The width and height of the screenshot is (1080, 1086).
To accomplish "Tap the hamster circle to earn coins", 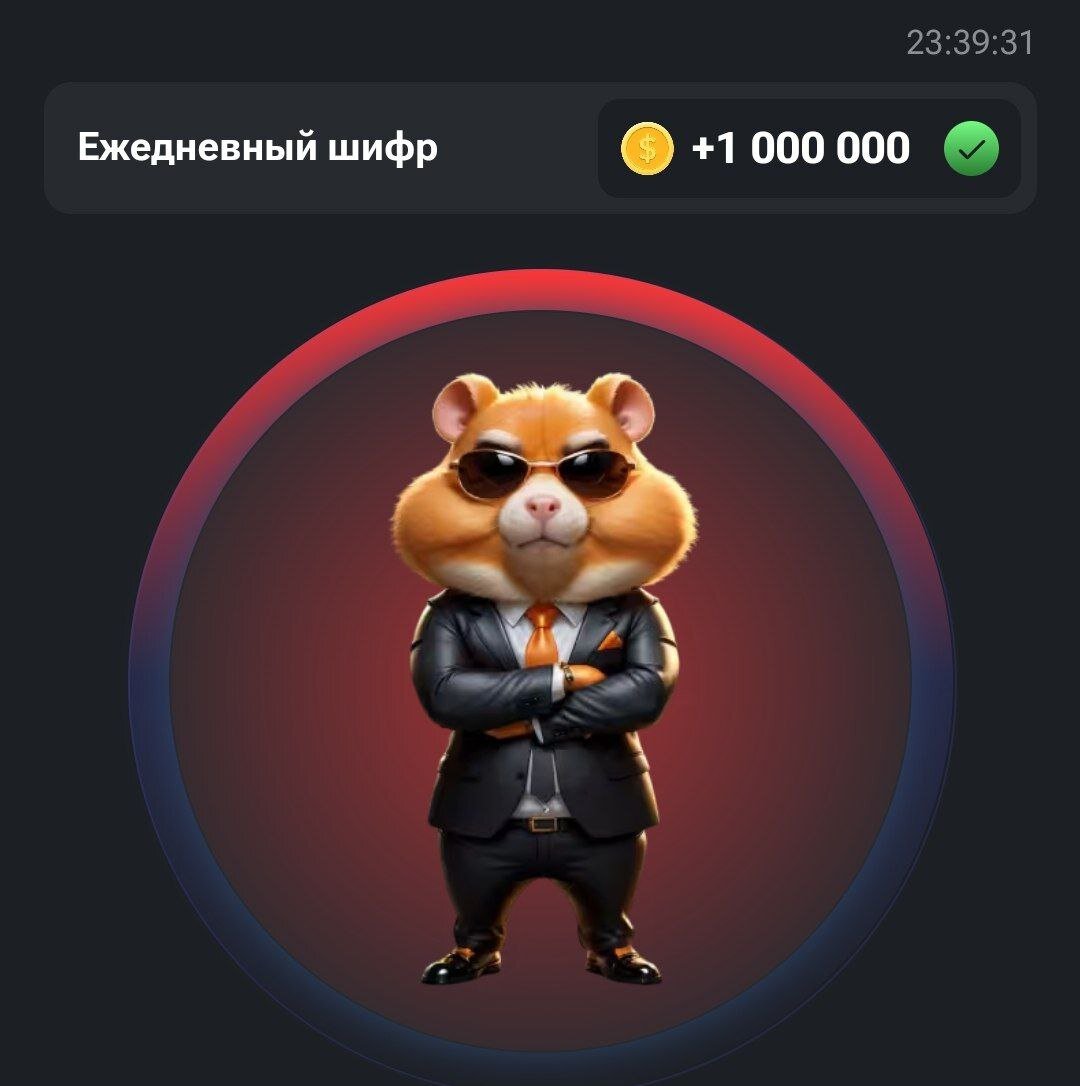I will pyautogui.click(x=540, y=680).
